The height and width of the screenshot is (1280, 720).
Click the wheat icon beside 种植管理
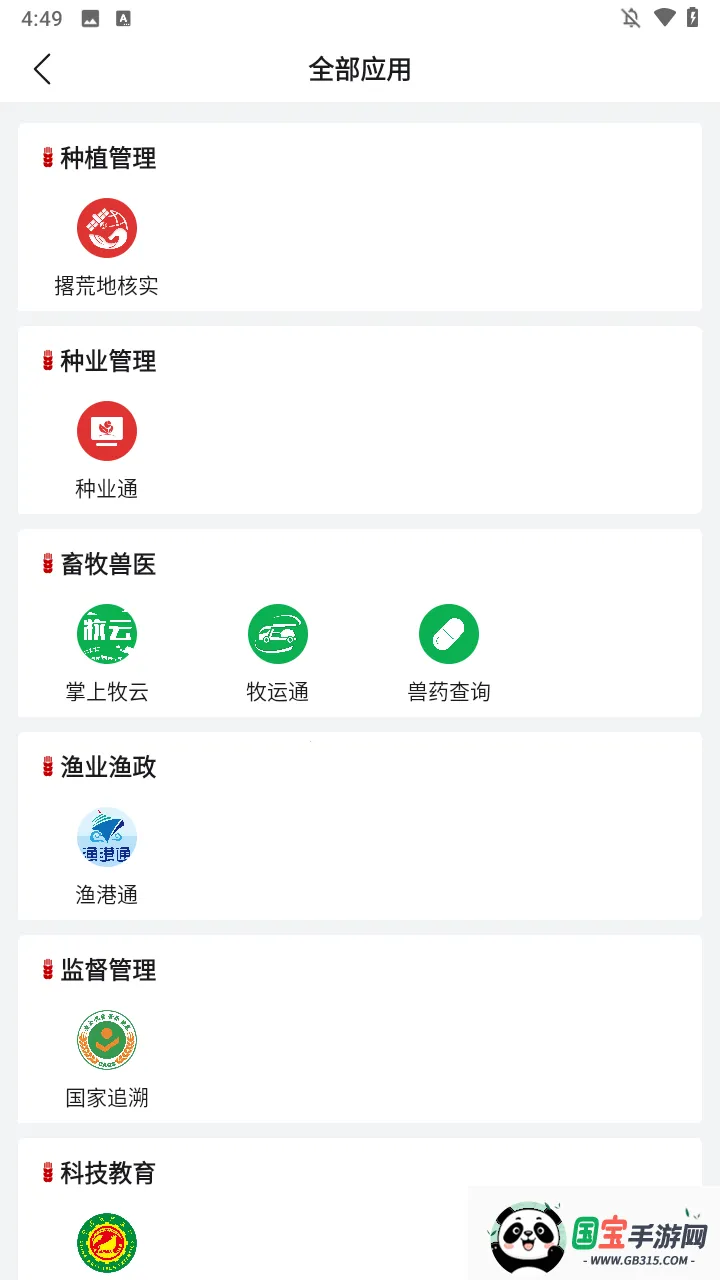(x=47, y=158)
